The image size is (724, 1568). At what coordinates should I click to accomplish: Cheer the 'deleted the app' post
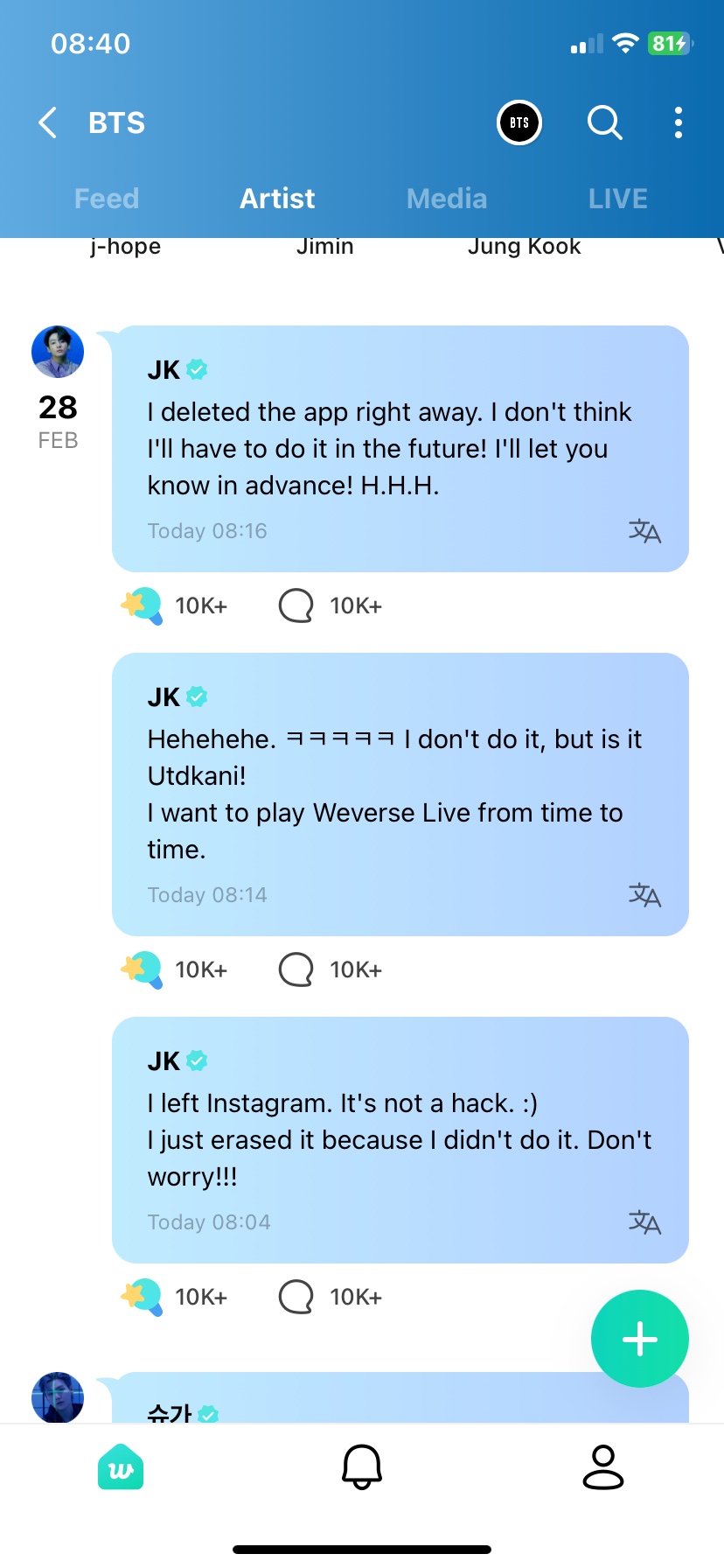142,605
